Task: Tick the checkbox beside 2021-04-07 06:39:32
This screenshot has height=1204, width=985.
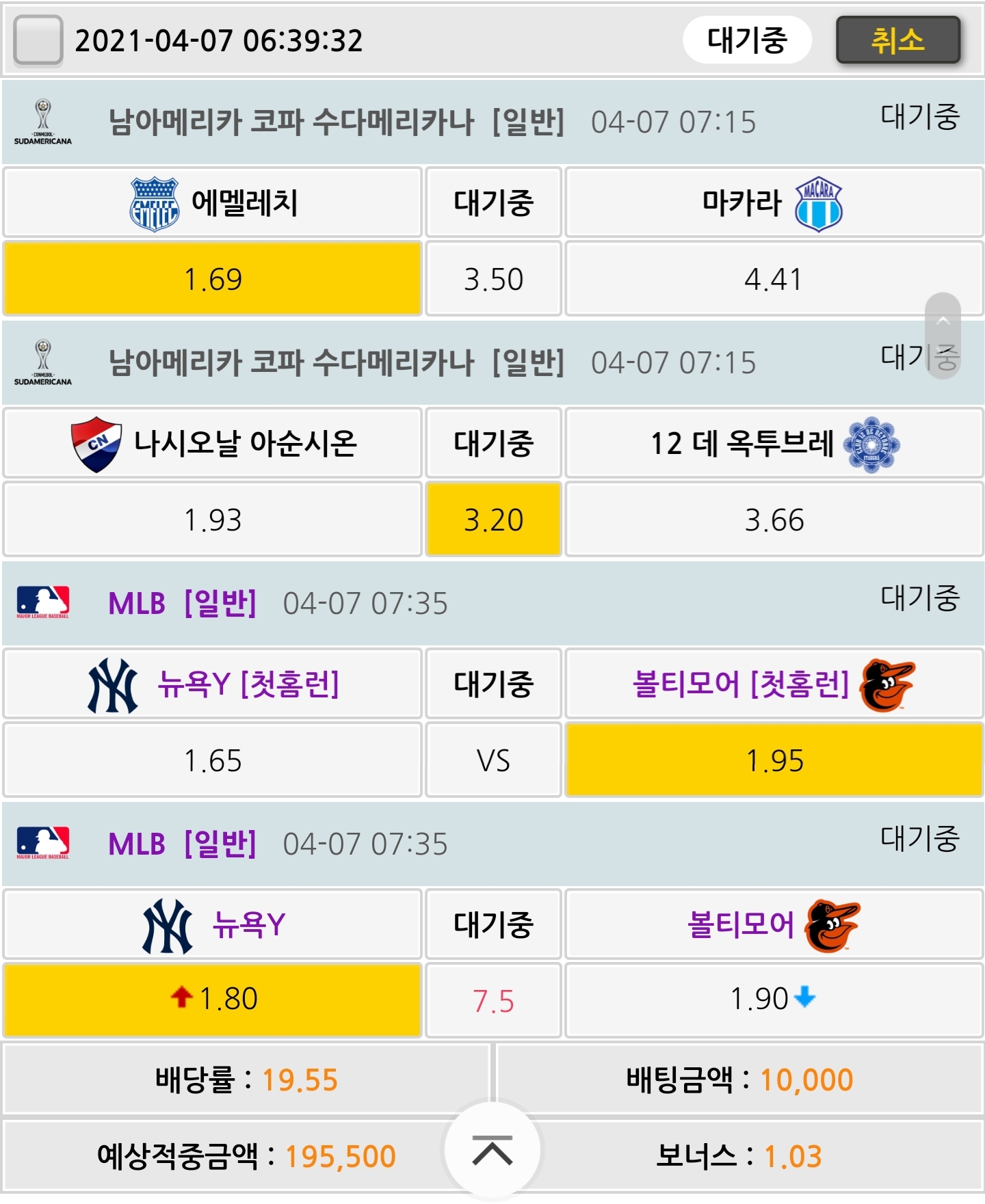Action: (x=38, y=40)
